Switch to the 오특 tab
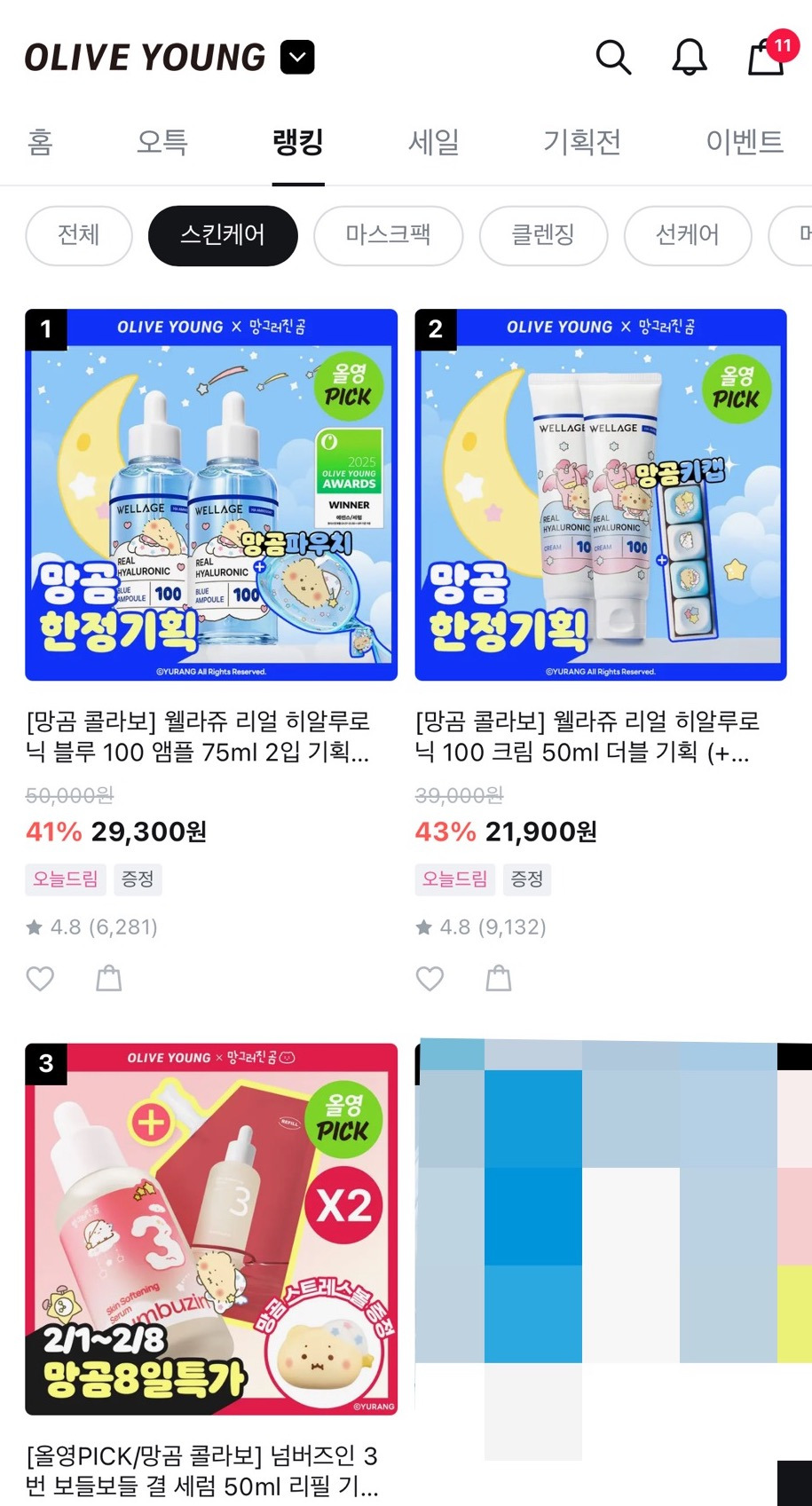 [162, 141]
